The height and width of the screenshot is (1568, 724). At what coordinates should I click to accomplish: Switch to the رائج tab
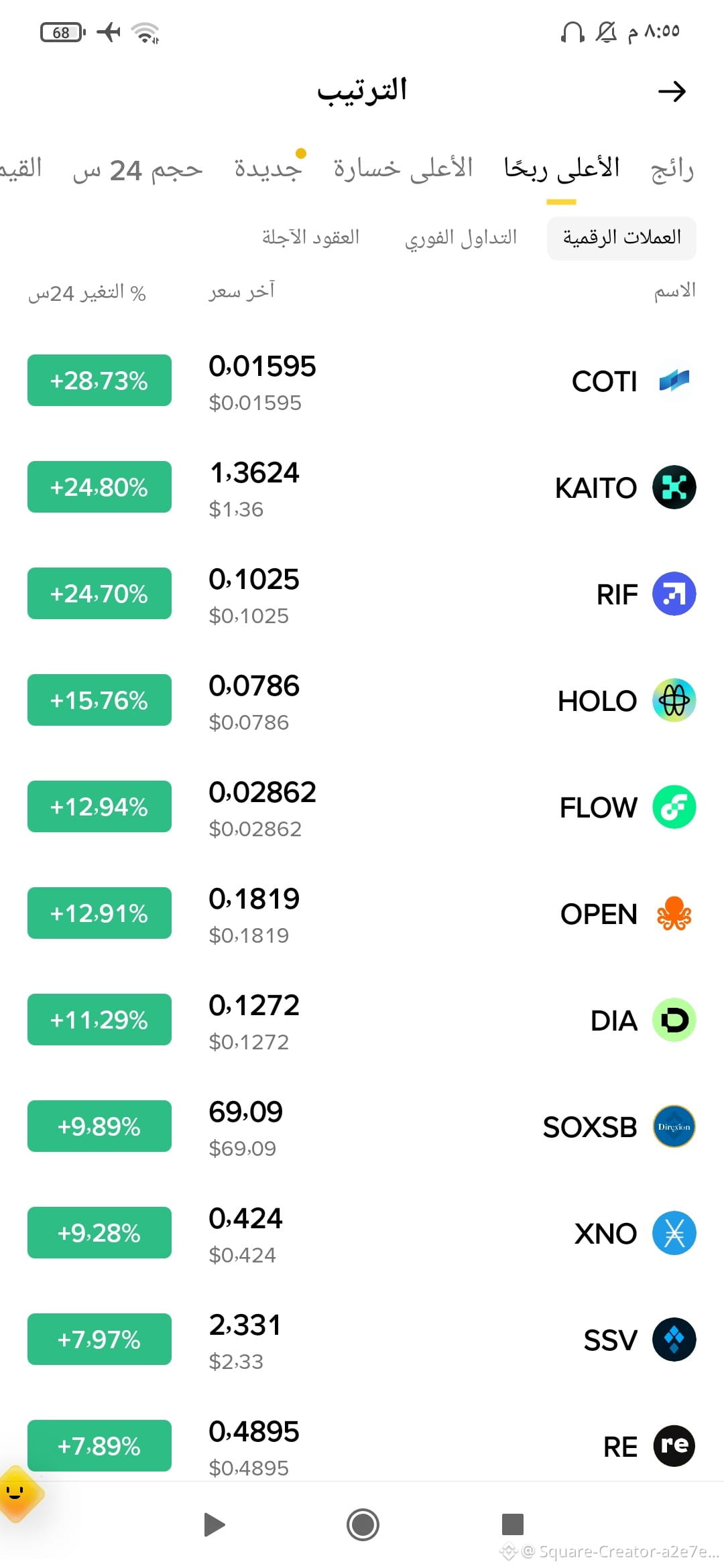(x=672, y=169)
